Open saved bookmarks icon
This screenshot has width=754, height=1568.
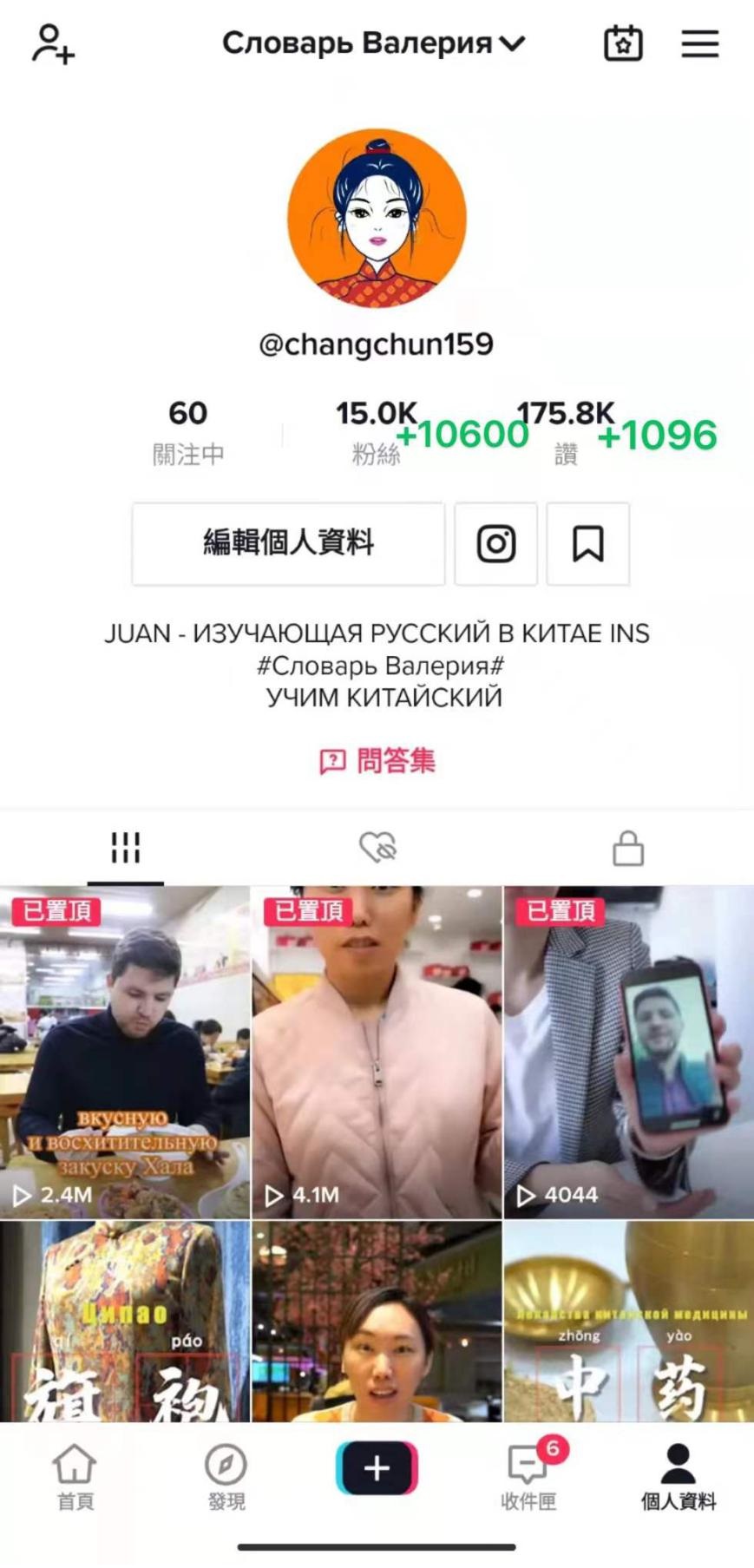click(x=587, y=544)
